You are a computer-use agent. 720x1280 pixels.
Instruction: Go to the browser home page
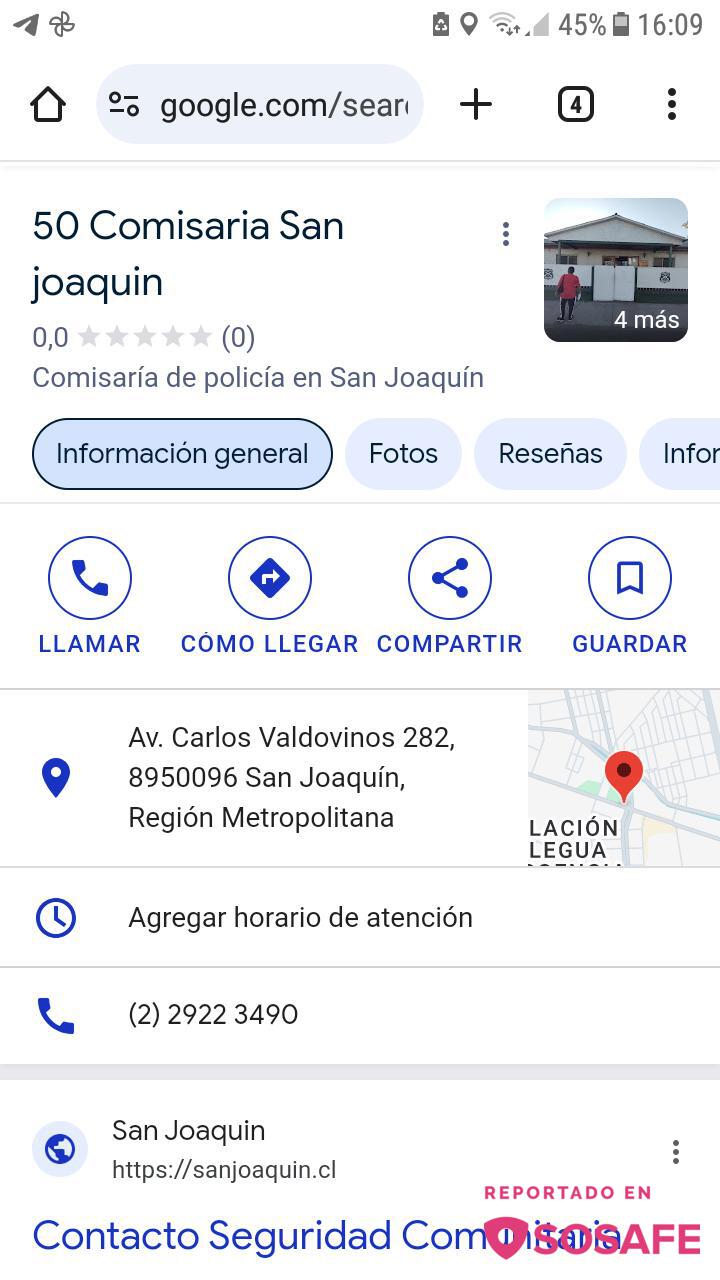pyautogui.click(x=48, y=104)
